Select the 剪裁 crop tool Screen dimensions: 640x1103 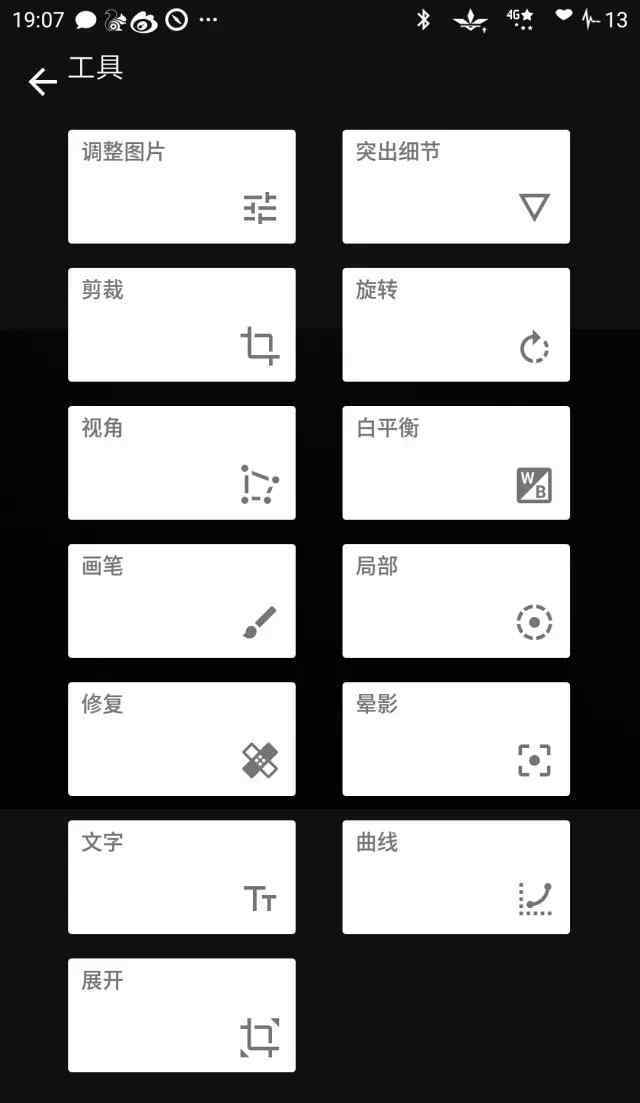click(x=181, y=324)
